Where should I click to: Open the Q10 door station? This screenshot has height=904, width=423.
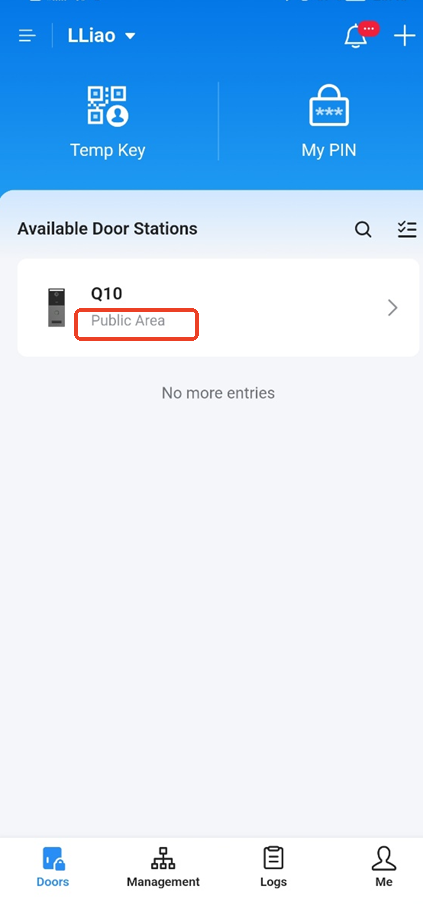coord(218,307)
